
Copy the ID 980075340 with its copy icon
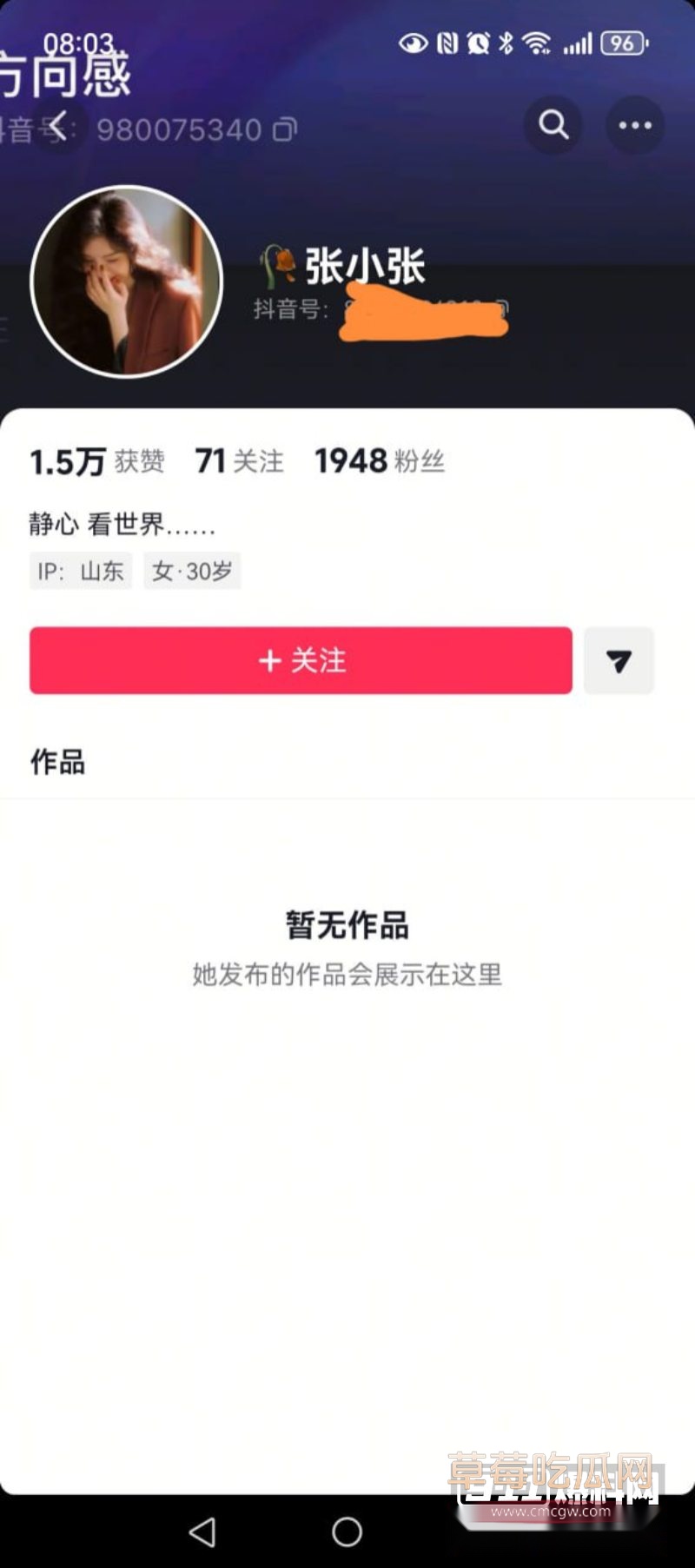pyautogui.click(x=284, y=129)
